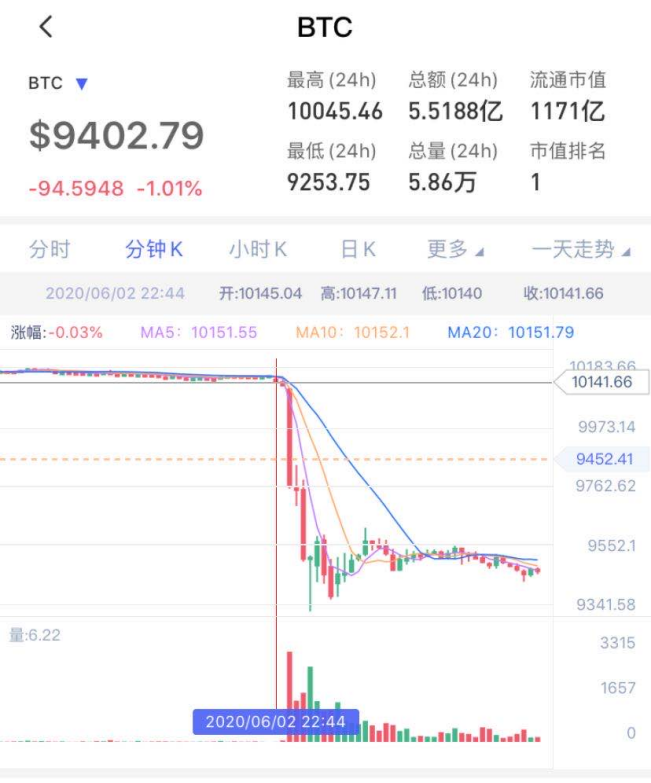
Task: Open the 一天走势 range dropdown
Action: point(581,249)
